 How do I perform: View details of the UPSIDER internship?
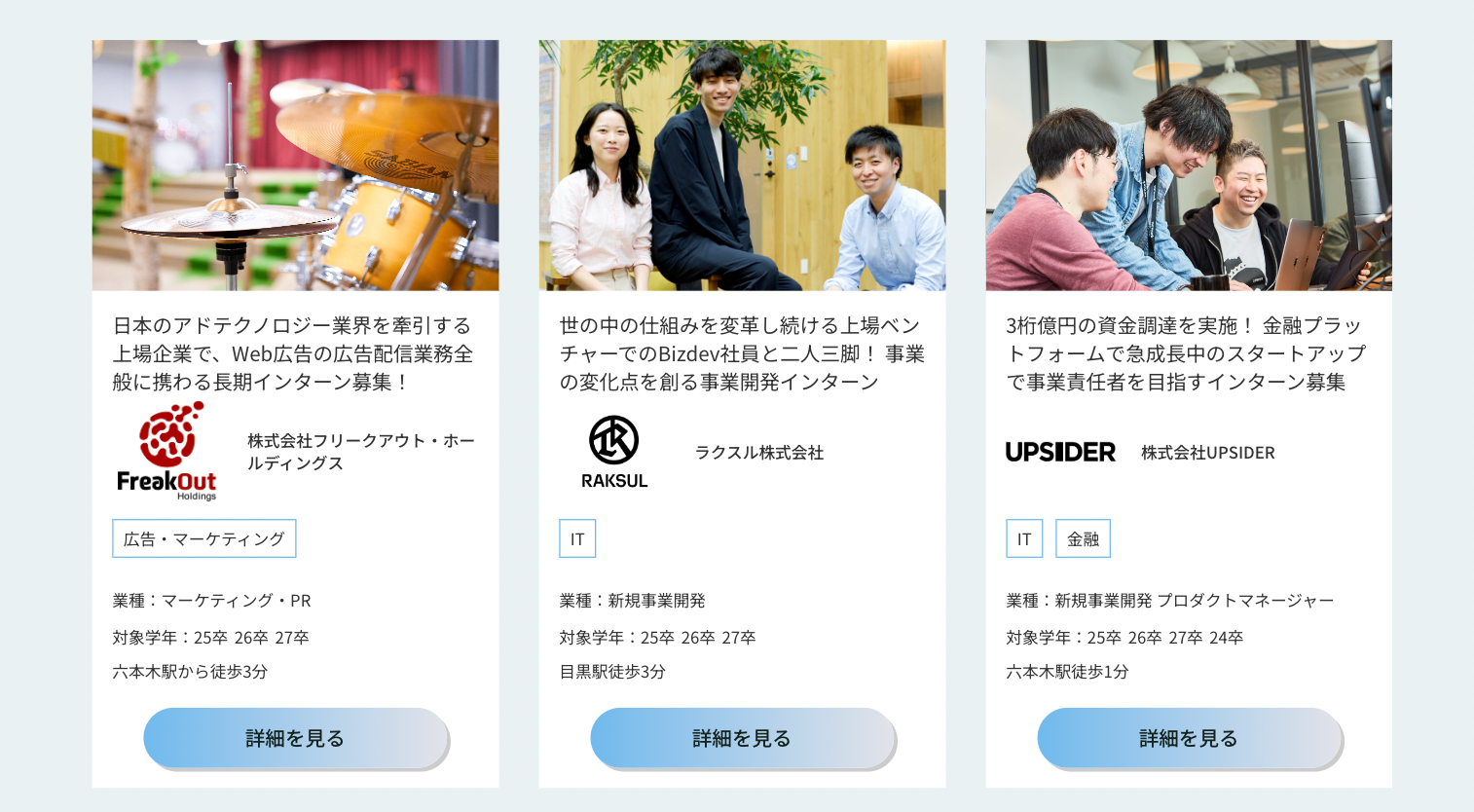[1189, 738]
